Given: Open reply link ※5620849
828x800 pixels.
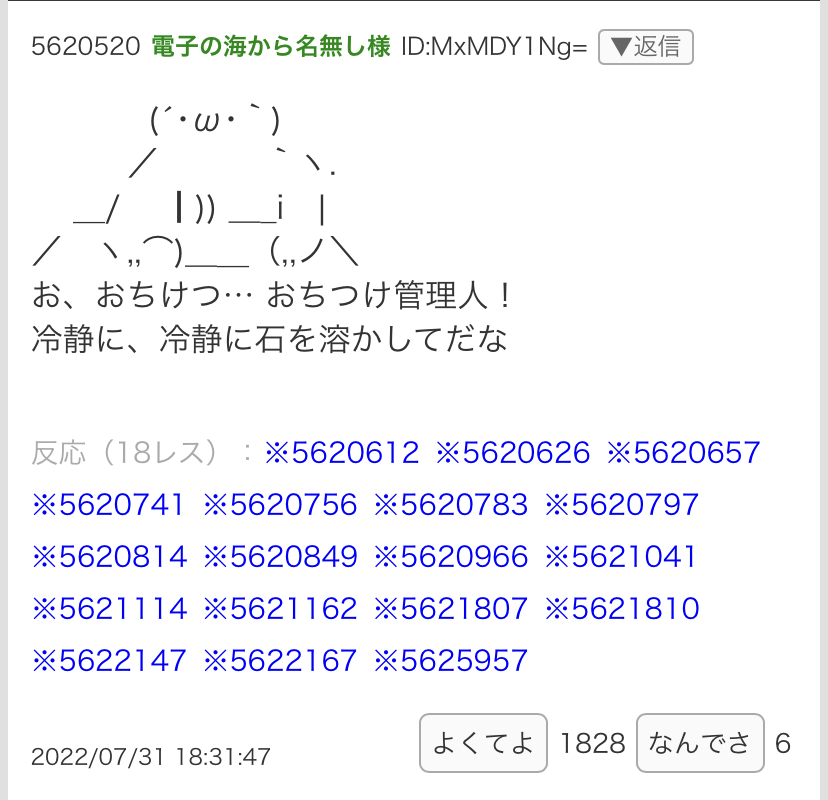Looking at the screenshot, I should (x=280, y=557).
